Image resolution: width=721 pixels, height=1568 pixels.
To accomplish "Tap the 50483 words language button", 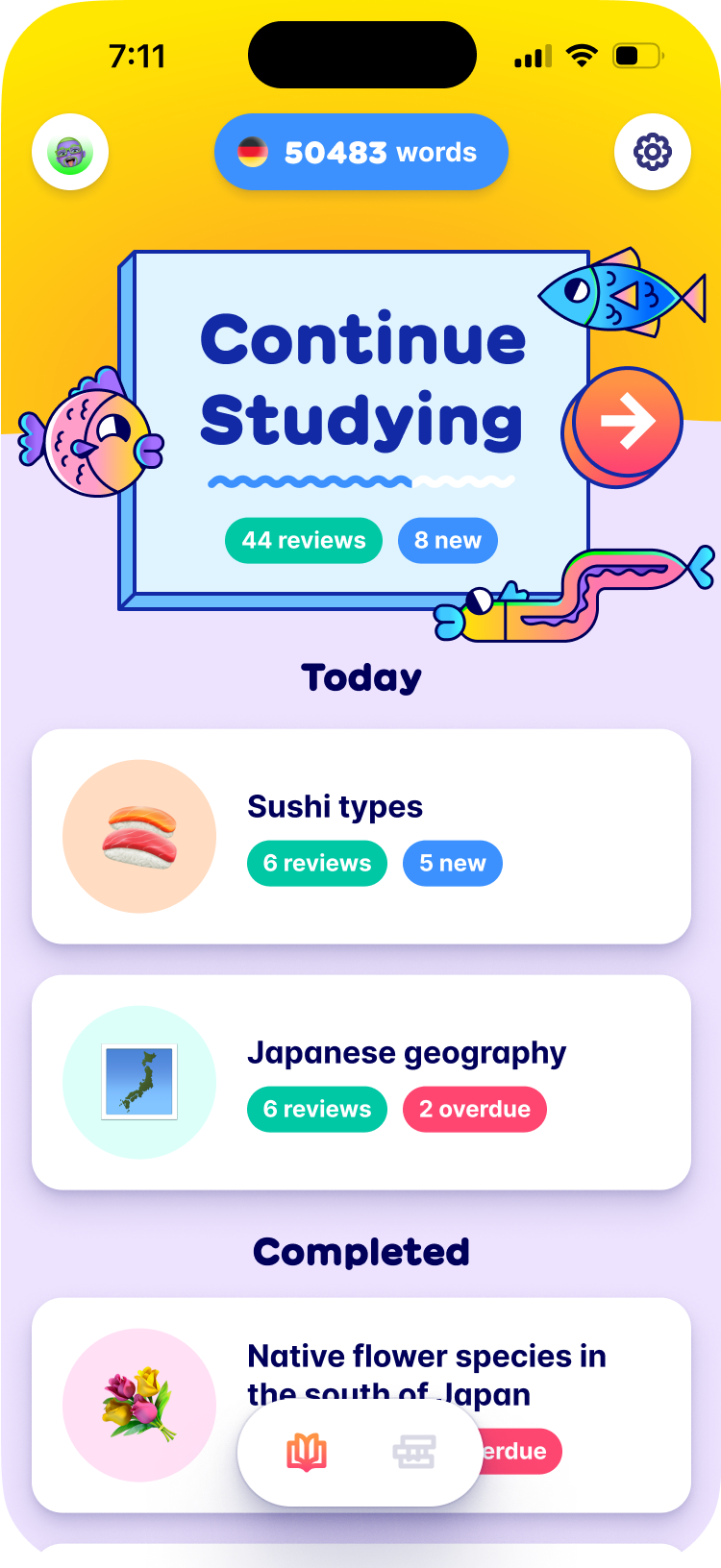I will (360, 152).
